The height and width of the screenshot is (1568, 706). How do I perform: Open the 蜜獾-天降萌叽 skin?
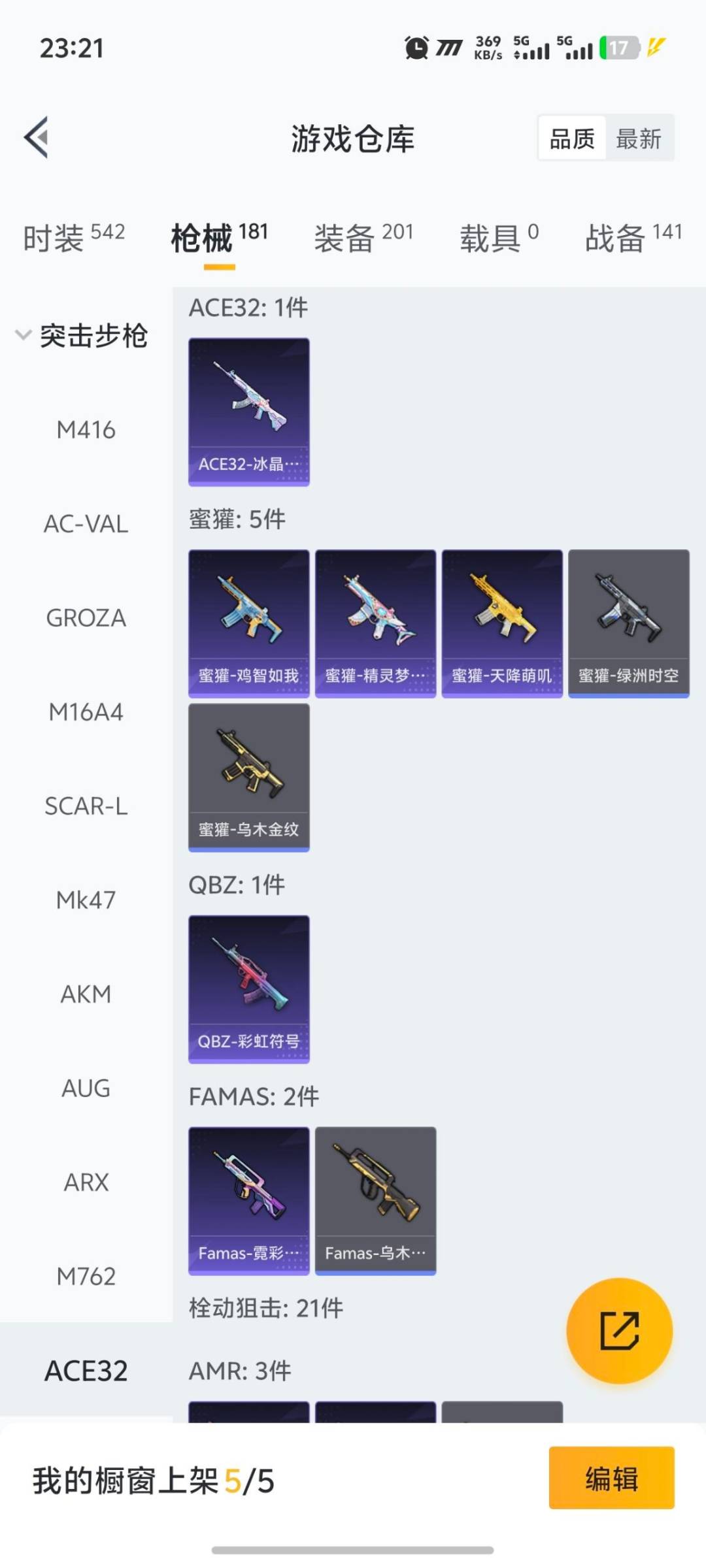coord(502,623)
